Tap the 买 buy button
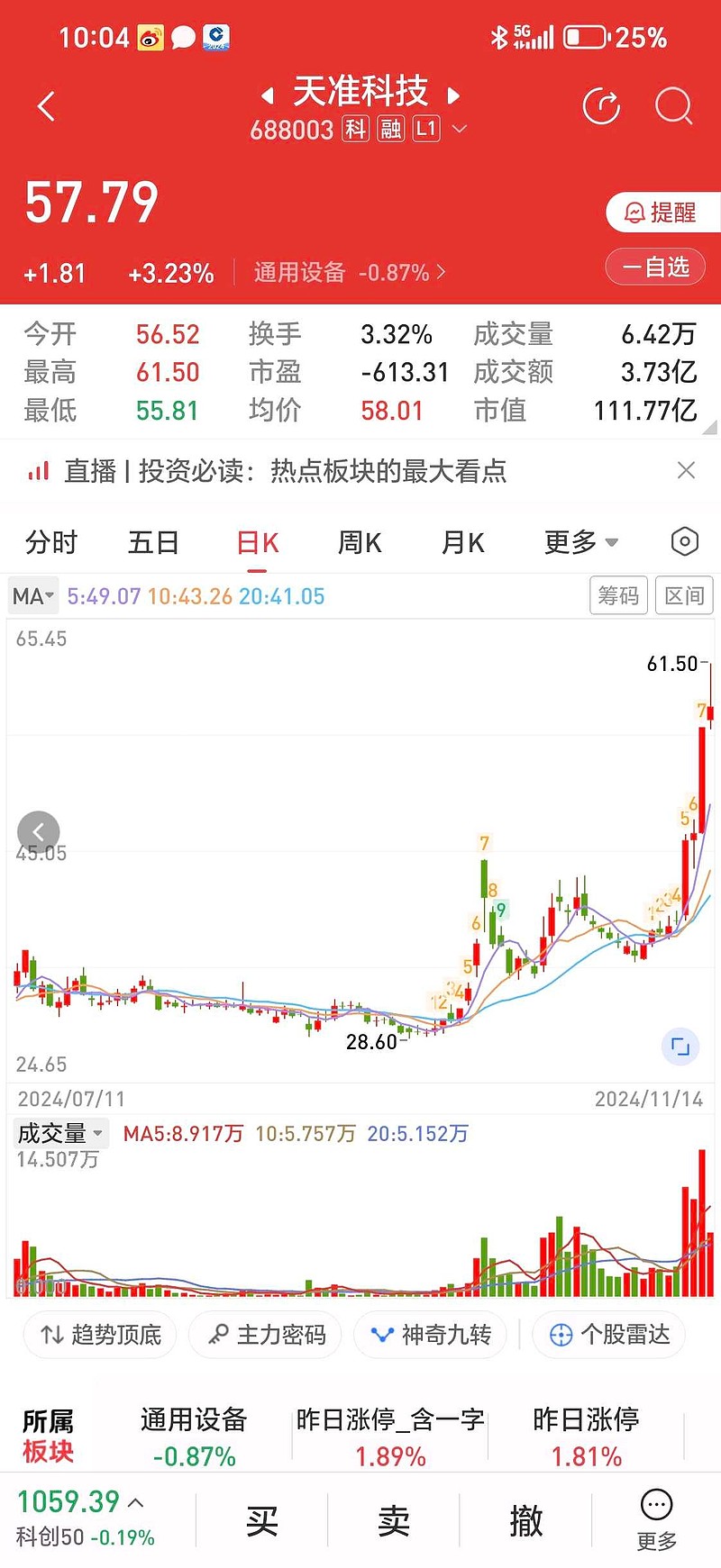 click(x=261, y=1521)
